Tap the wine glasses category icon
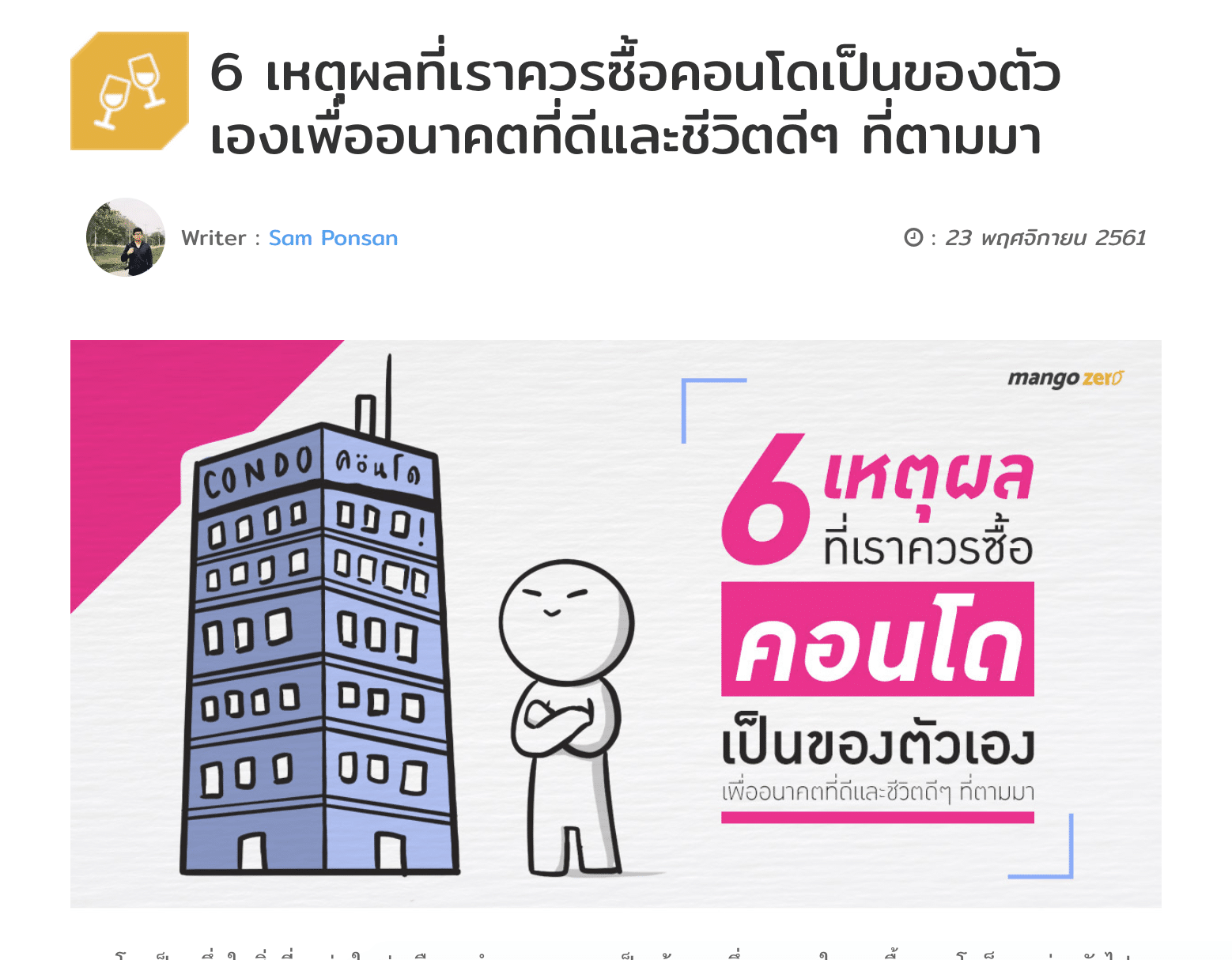Viewport: 1232px width, 960px height. [130, 91]
